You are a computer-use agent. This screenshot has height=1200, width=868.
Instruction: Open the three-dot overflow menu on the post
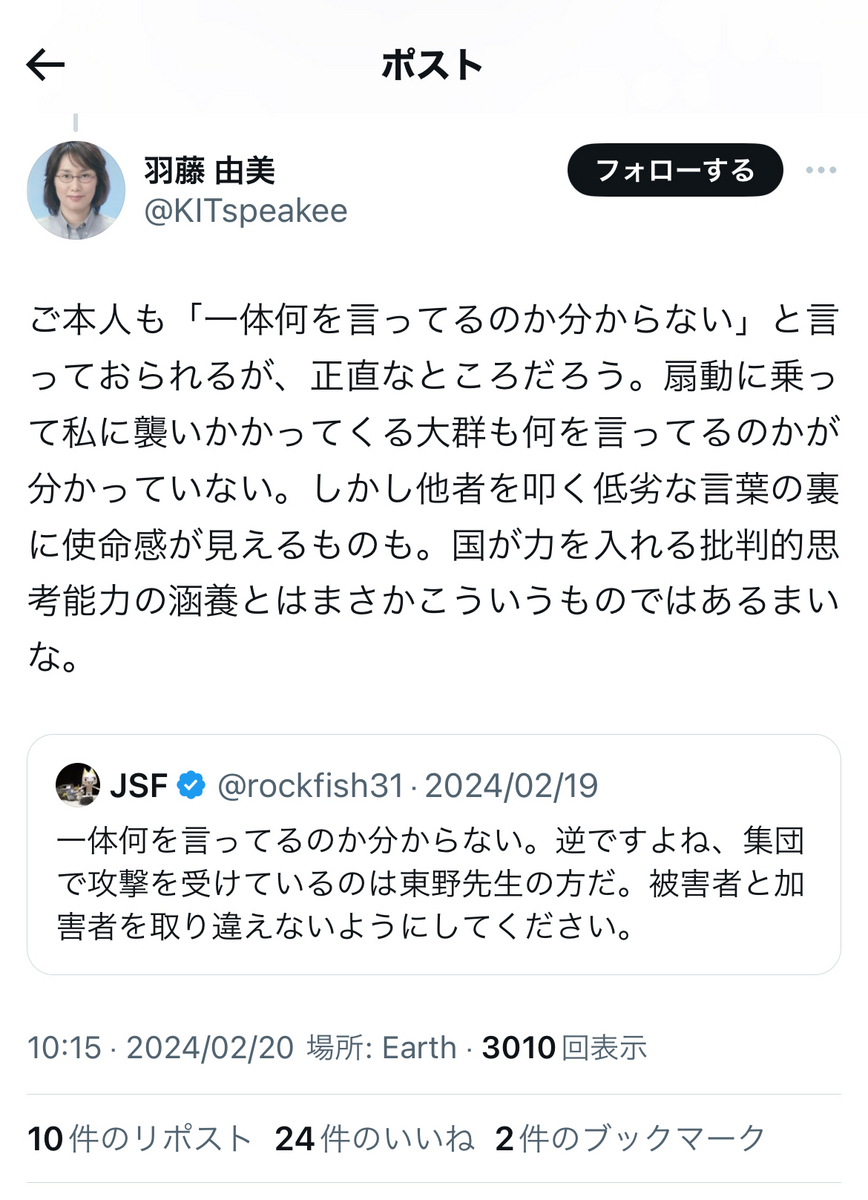(x=821, y=171)
